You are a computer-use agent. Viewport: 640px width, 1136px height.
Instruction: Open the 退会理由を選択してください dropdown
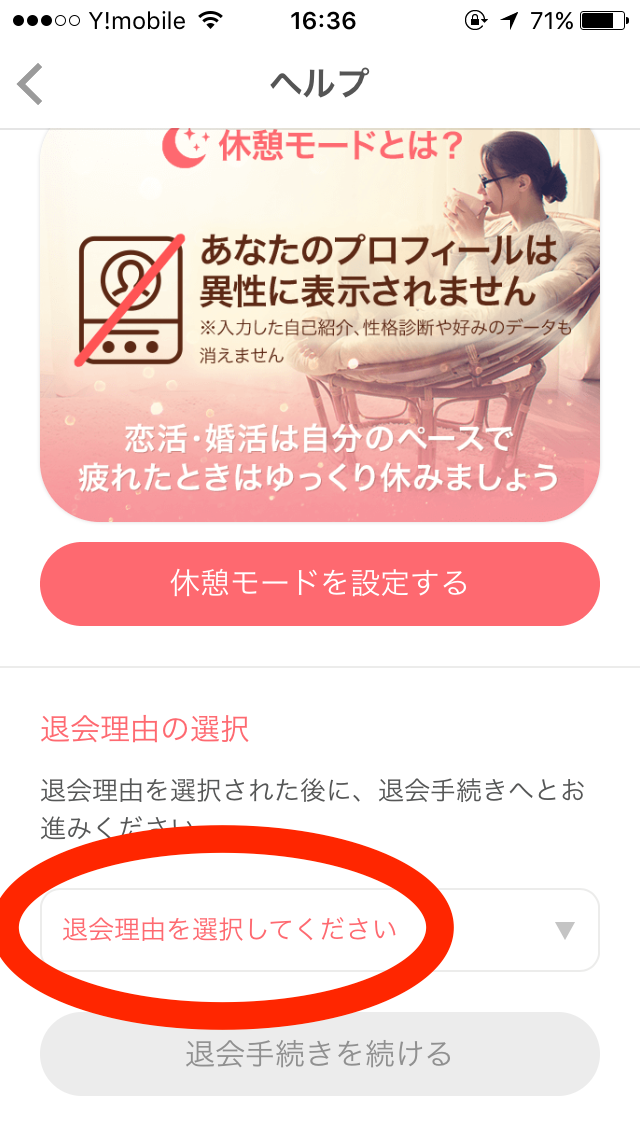(x=320, y=930)
